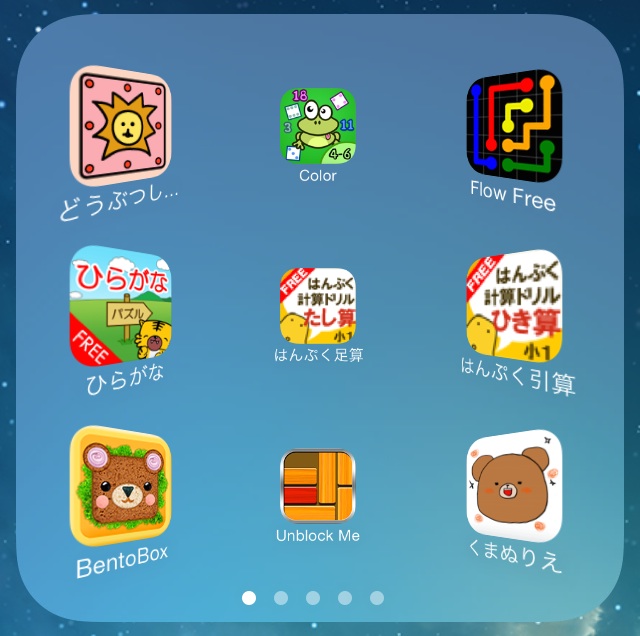Screen dimensions: 640x636
Task: Open Flow Free game
Action: [x=513, y=126]
